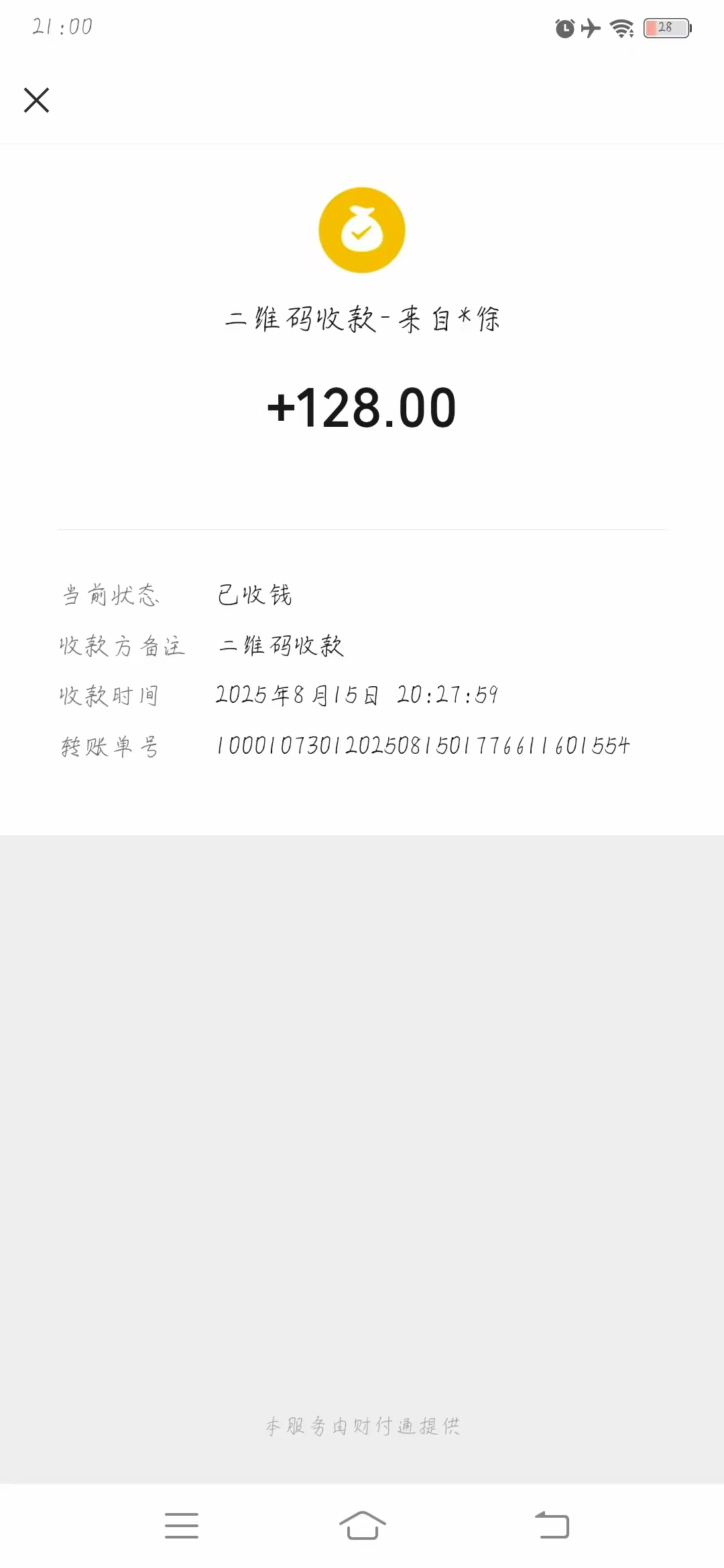The width and height of the screenshot is (724, 1568).
Task: Close the payment receipt with the X
Action: [37, 100]
